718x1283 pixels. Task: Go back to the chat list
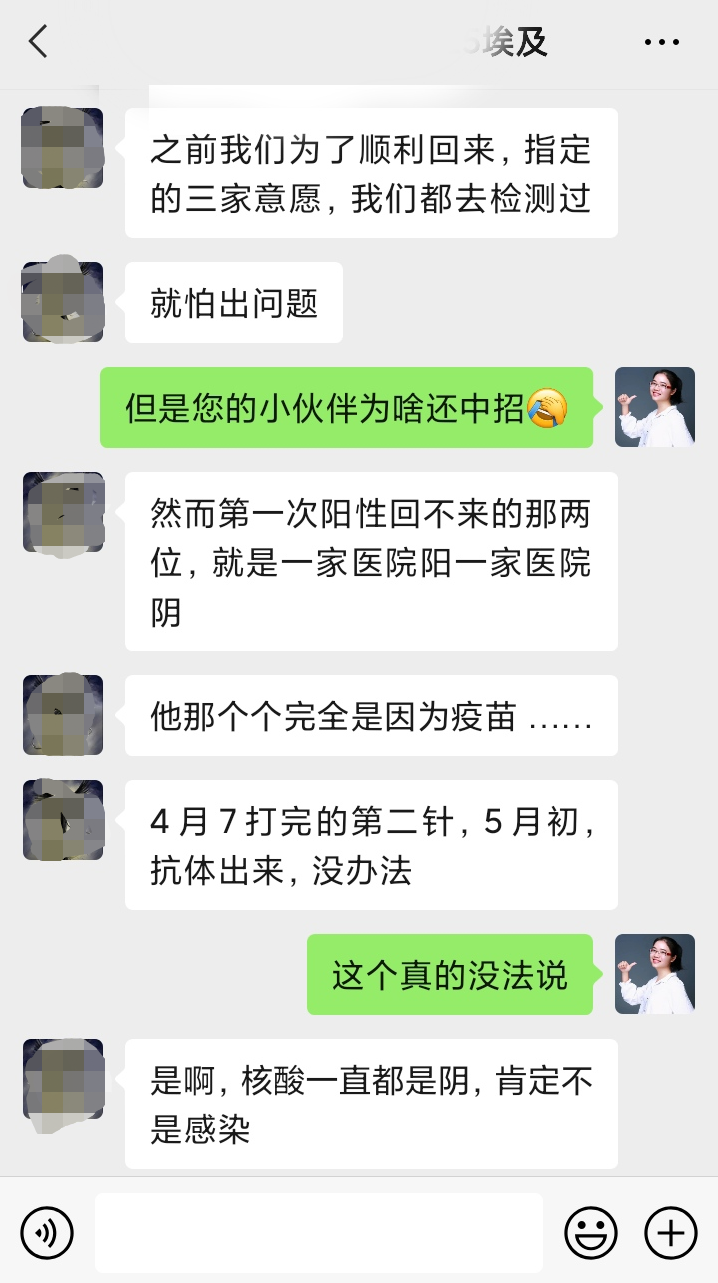(x=38, y=42)
